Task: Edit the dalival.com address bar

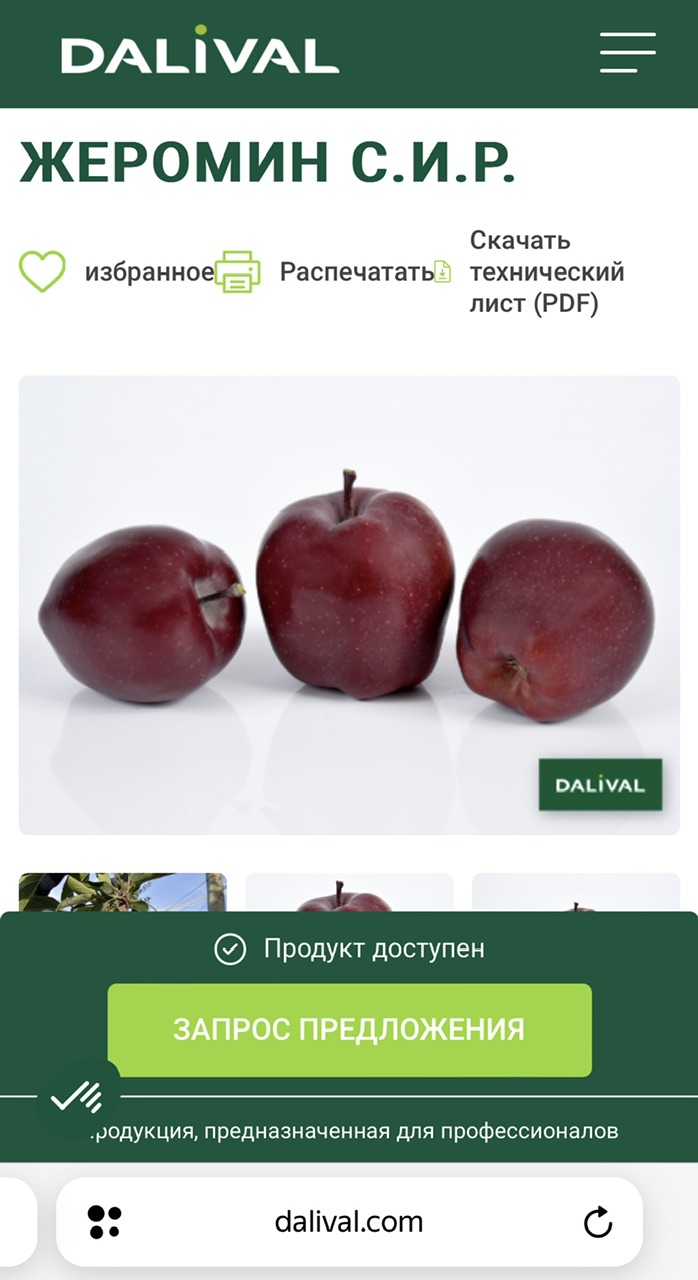Action: pos(349,1222)
